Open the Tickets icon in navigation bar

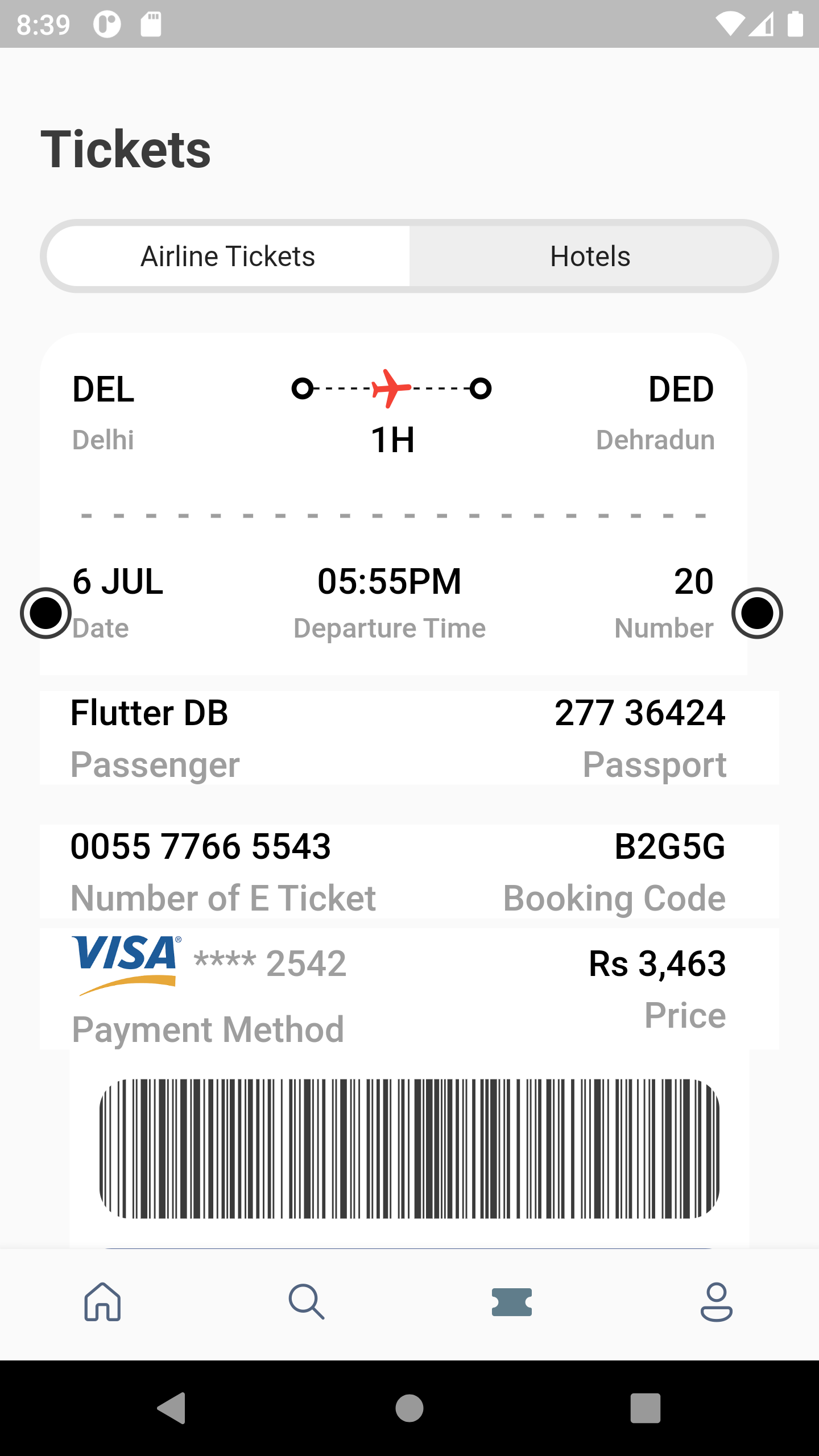point(512,1302)
